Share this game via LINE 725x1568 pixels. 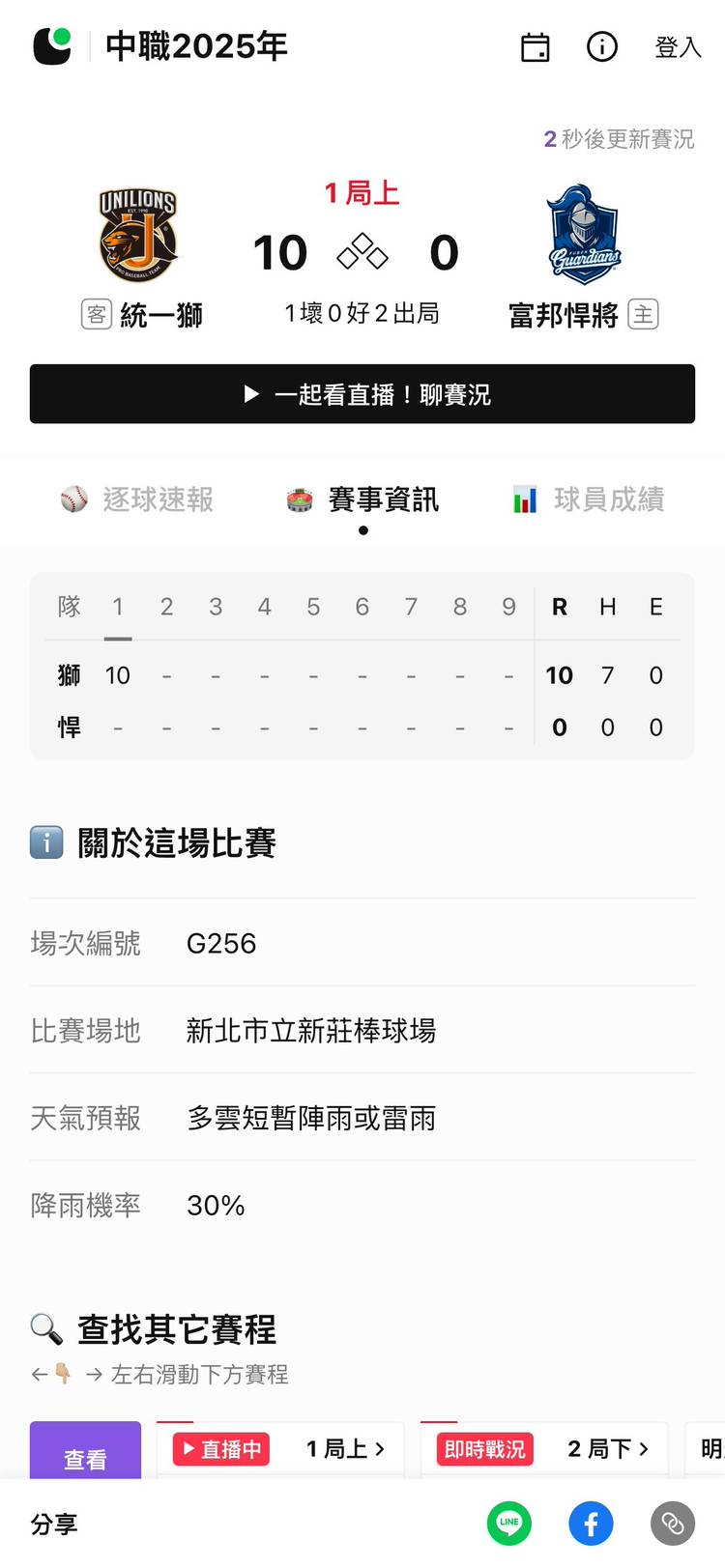509,1524
